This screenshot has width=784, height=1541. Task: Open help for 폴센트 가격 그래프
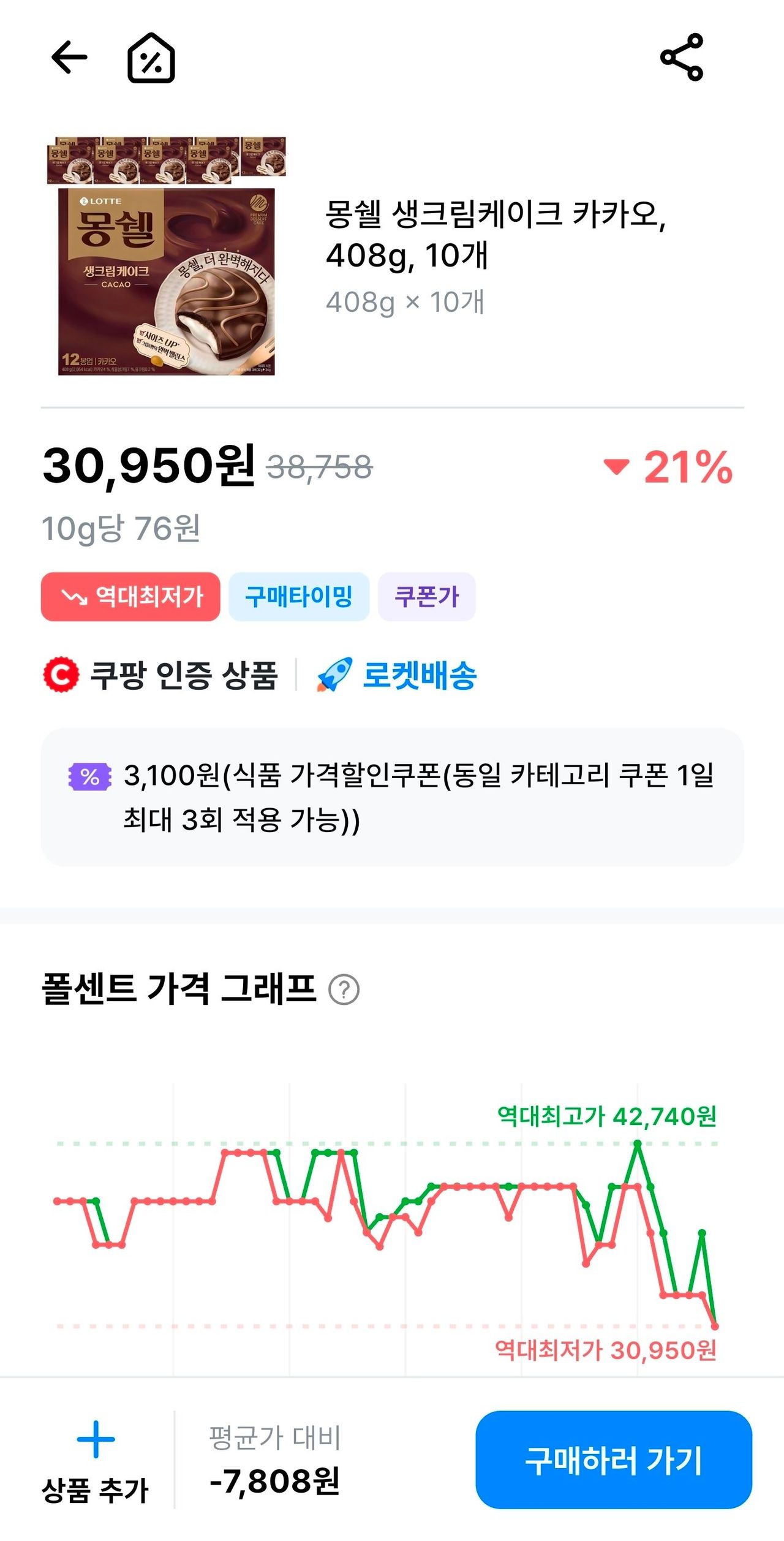[344, 990]
